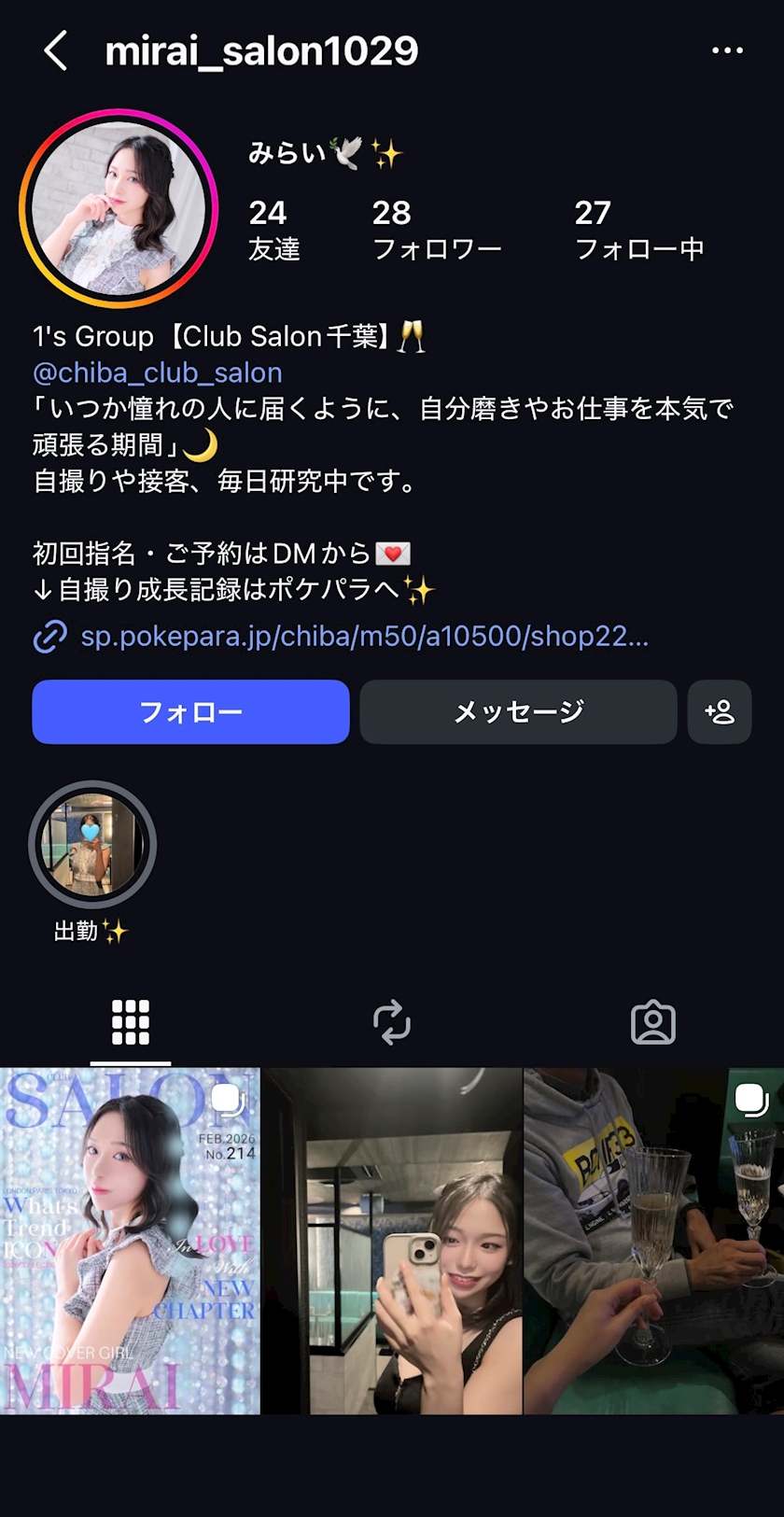Open the sp.pokepara.jp bio link
The image size is (784, 1517).
tap(364, 637)
